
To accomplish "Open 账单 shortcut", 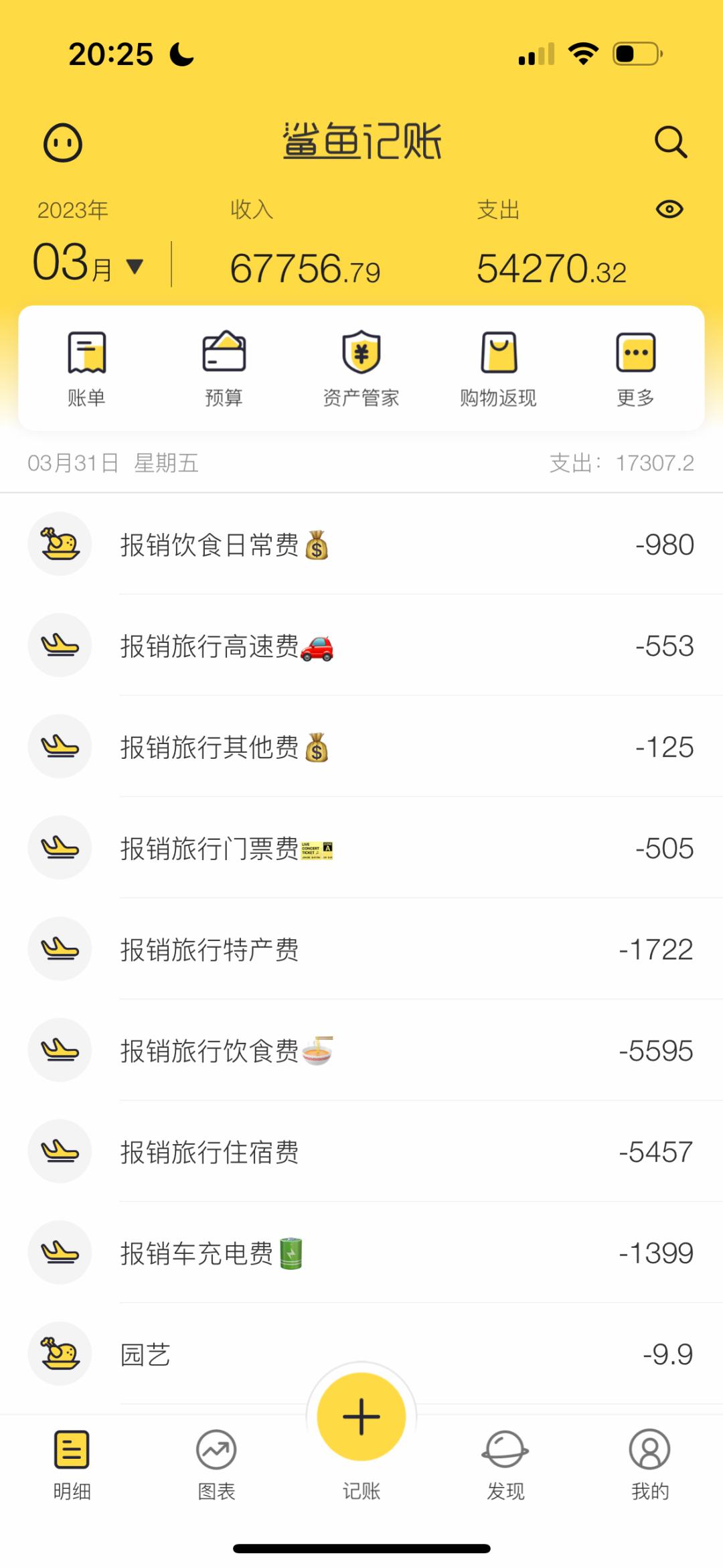I will [87, 368].
